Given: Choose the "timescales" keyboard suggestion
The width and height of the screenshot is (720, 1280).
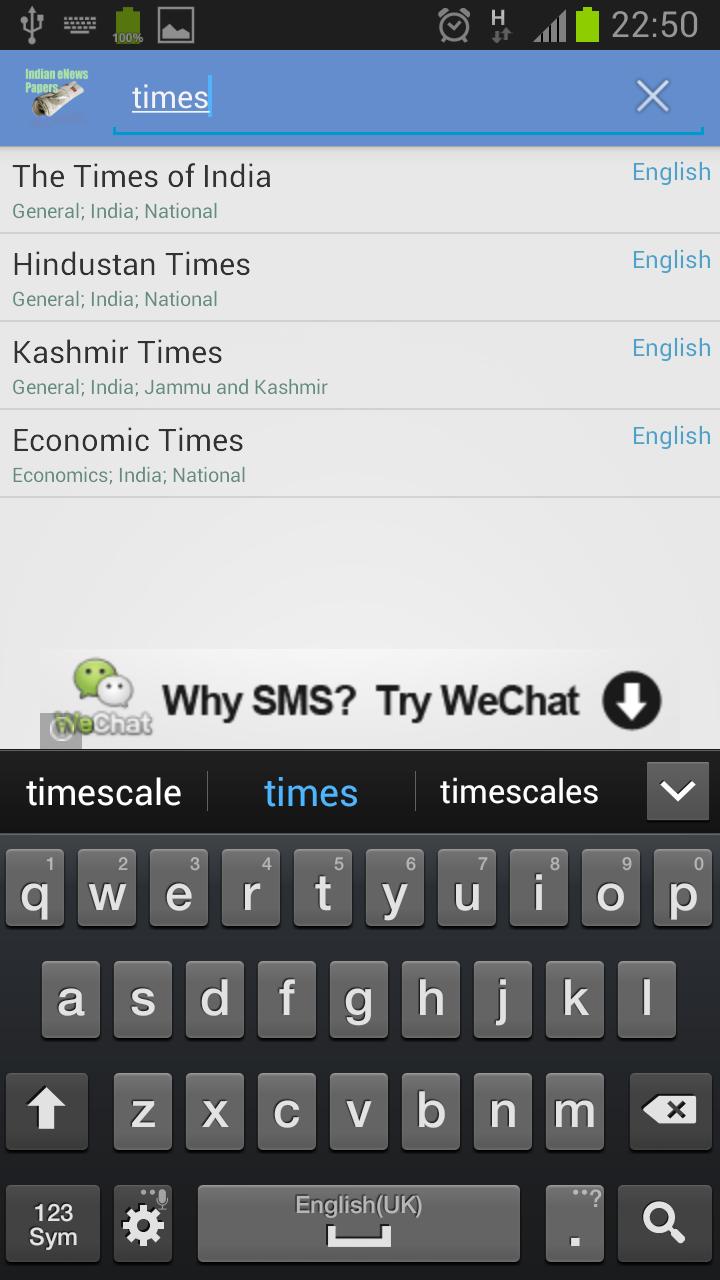Looking at the screenshot, I should 519,792.
